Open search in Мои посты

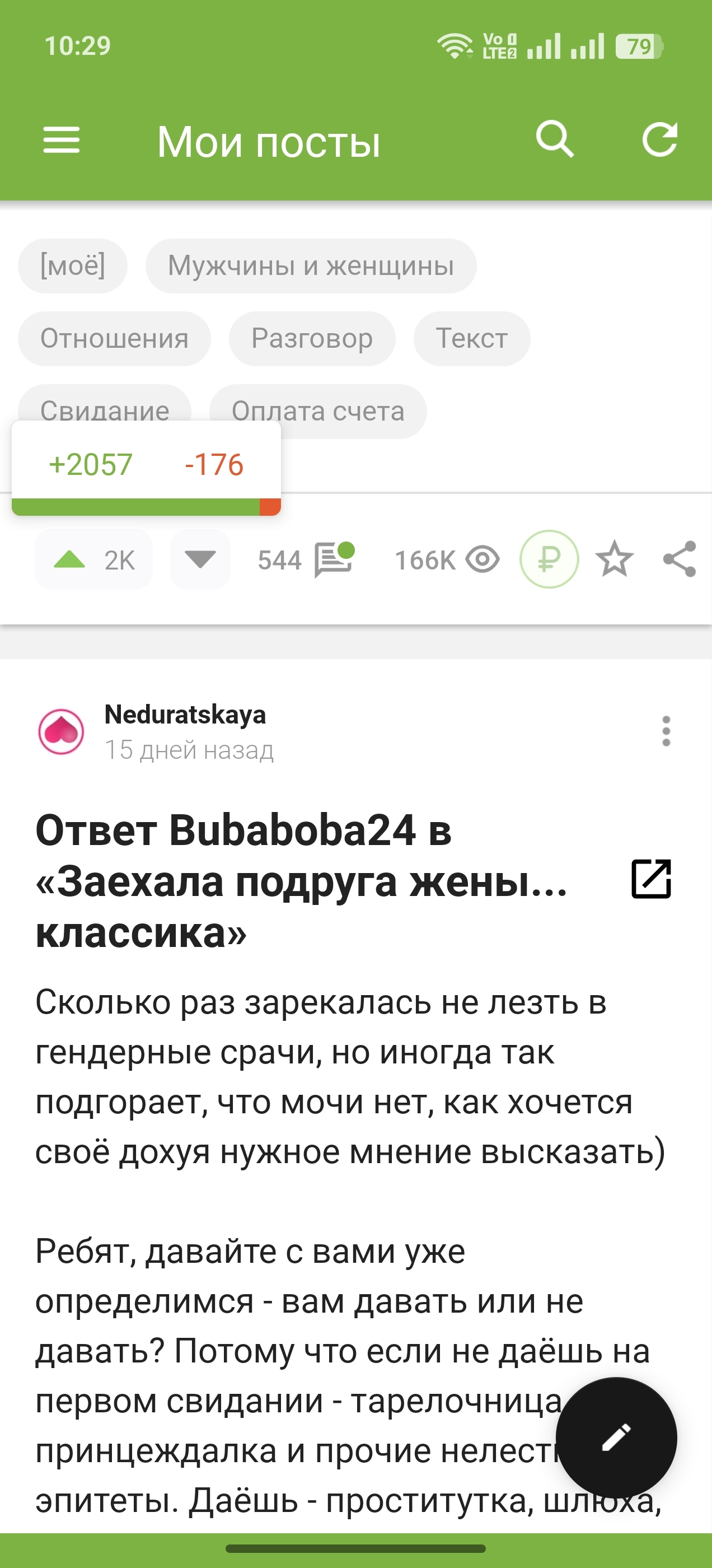[554, 139]
